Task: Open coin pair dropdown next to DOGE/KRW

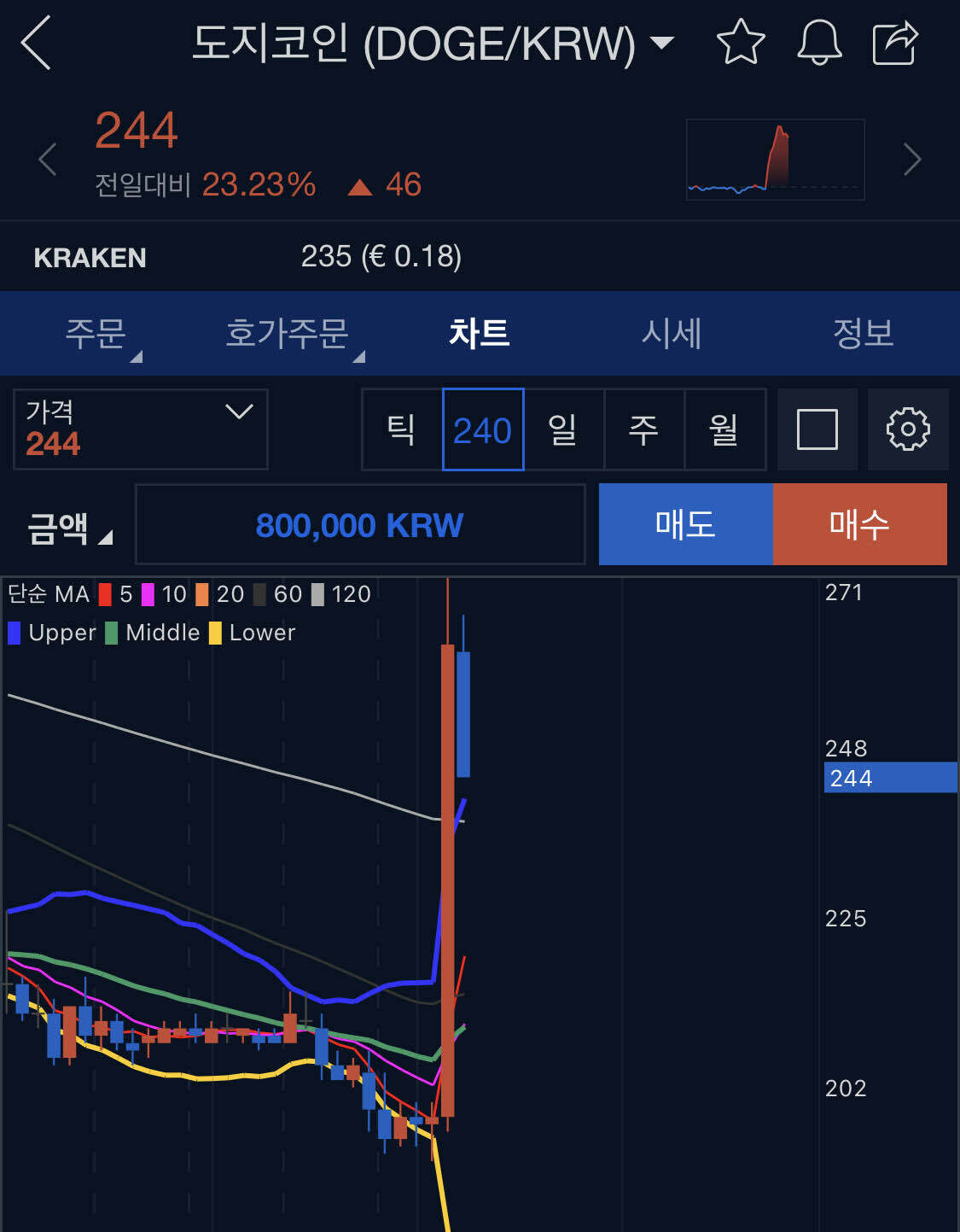Action: tap(663, 41)
